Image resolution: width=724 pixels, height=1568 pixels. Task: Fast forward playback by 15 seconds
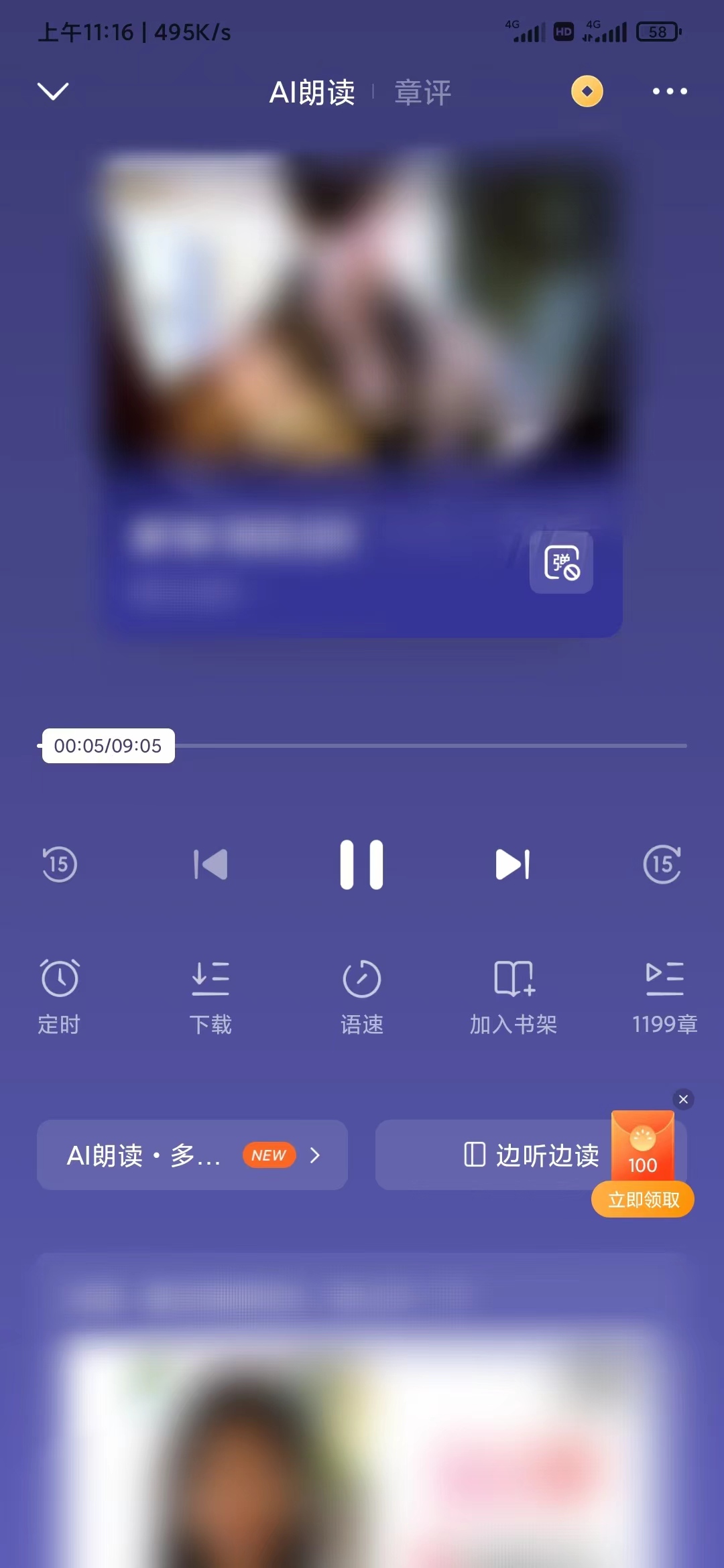pyautogui.click(x=662, y=864)
